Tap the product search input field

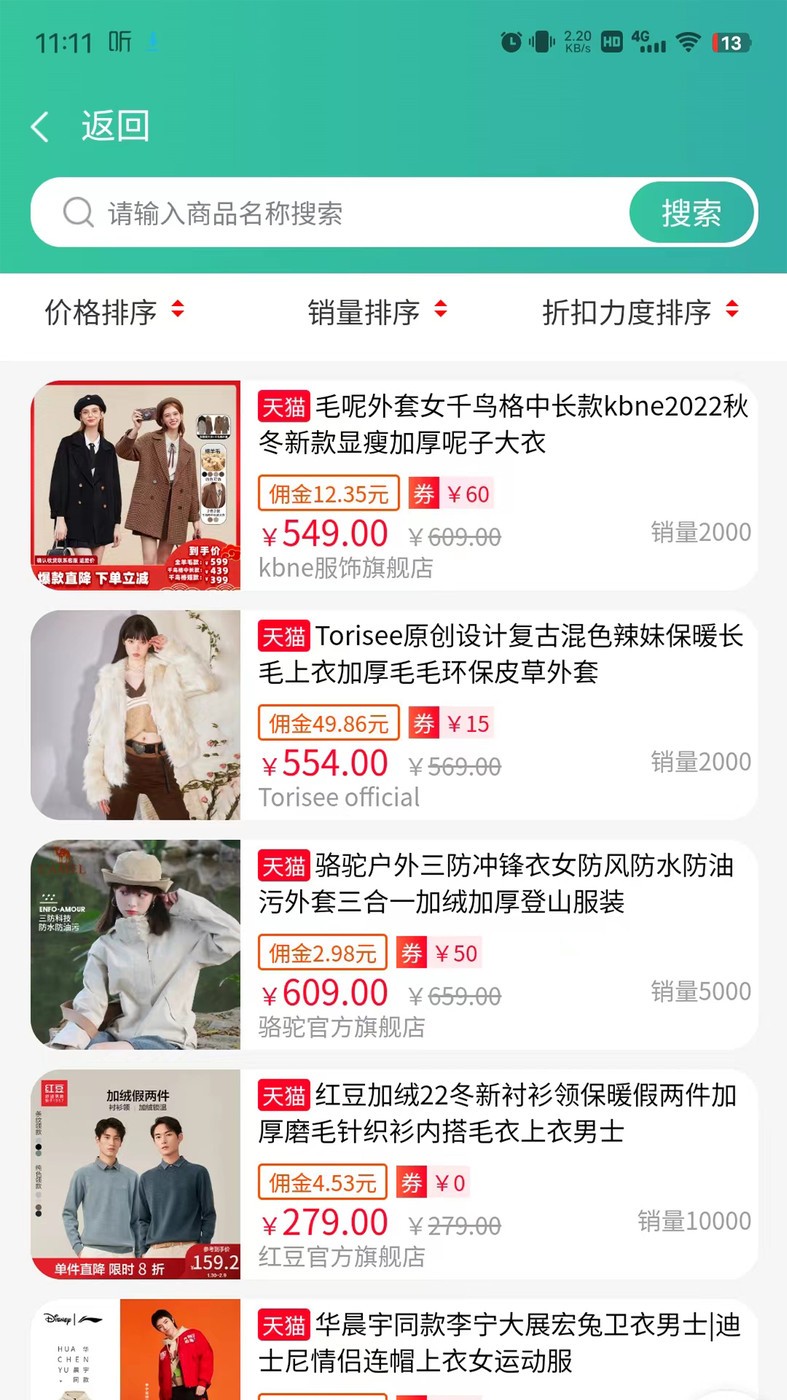pos(300,212)
